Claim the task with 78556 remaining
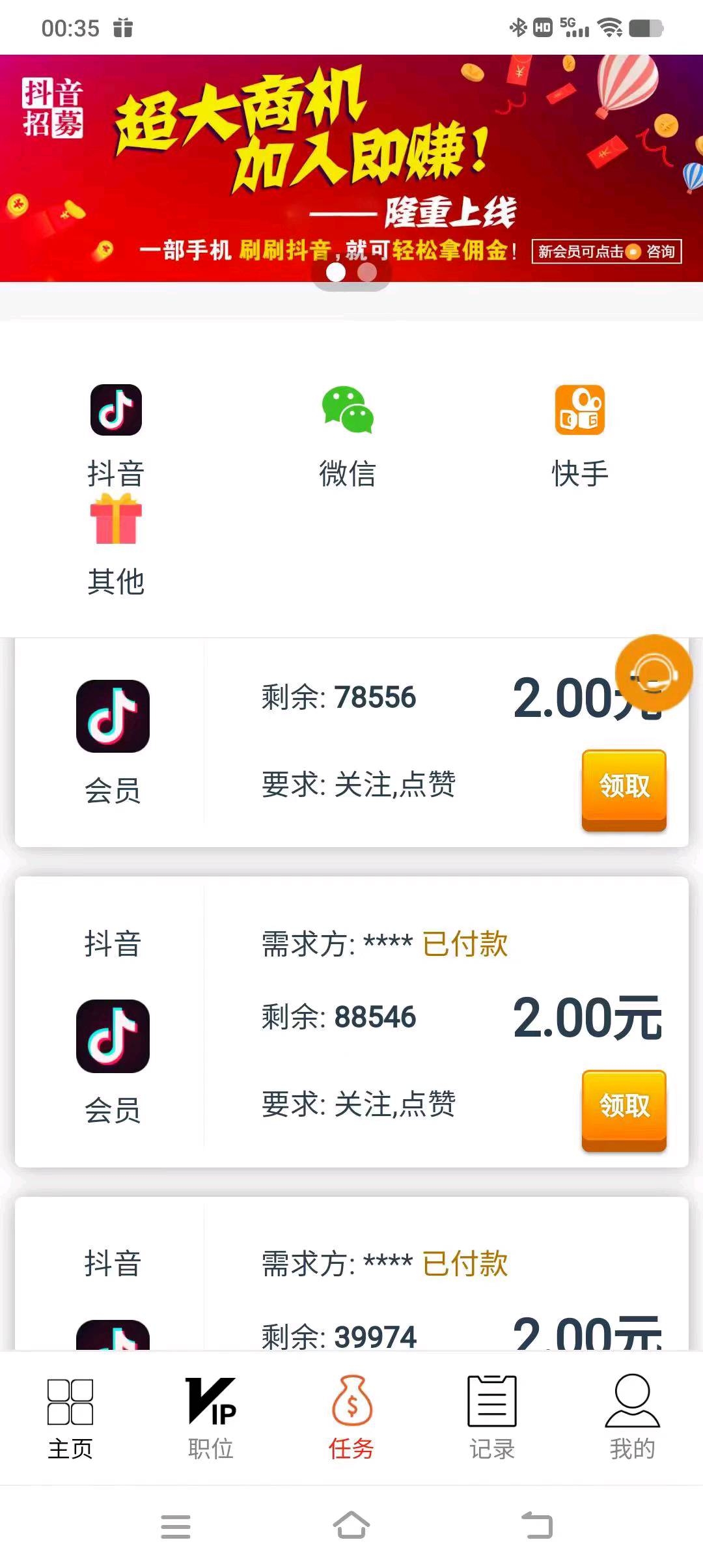 [x=624, y=789]
